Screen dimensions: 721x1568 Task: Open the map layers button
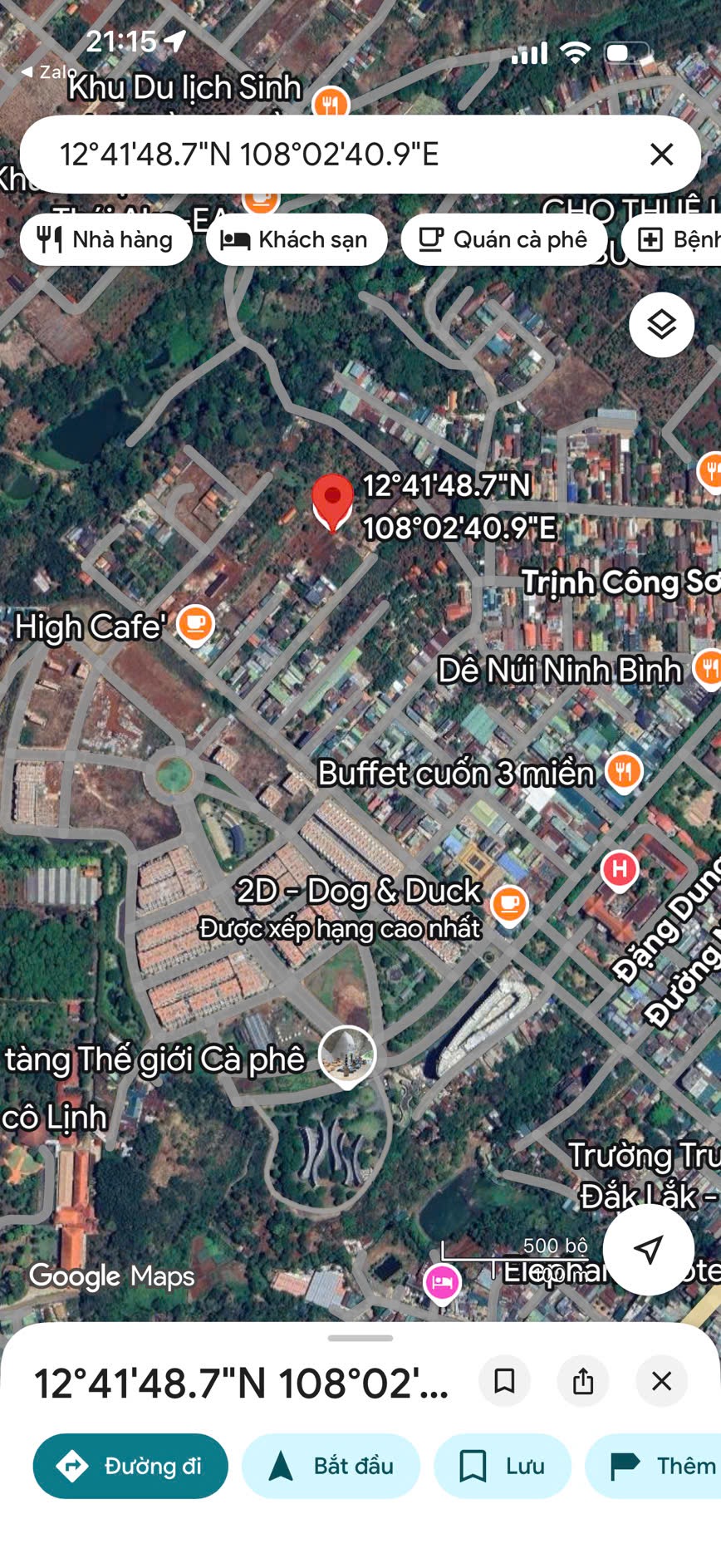661,325
